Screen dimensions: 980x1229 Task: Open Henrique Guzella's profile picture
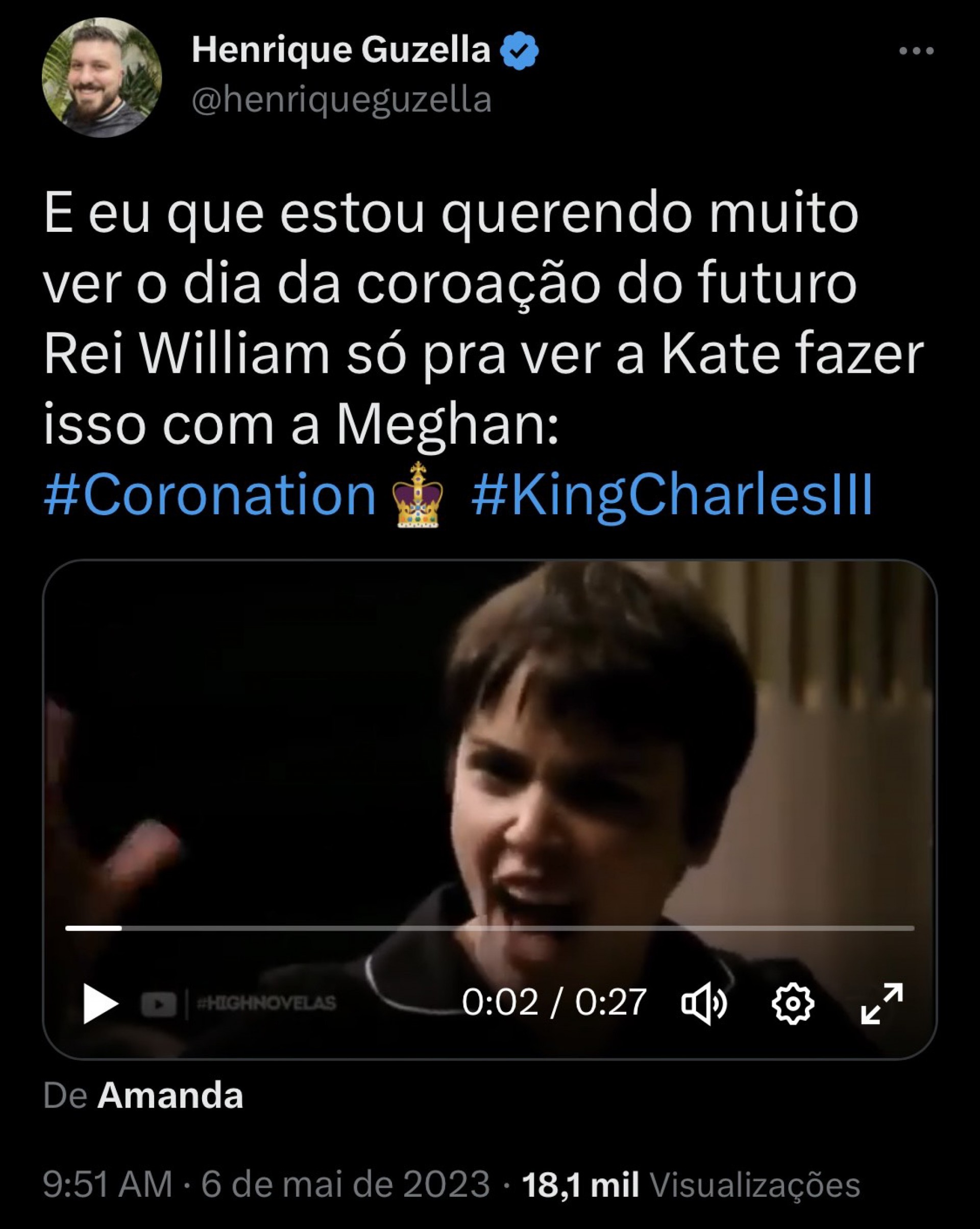tap(102, 78)
